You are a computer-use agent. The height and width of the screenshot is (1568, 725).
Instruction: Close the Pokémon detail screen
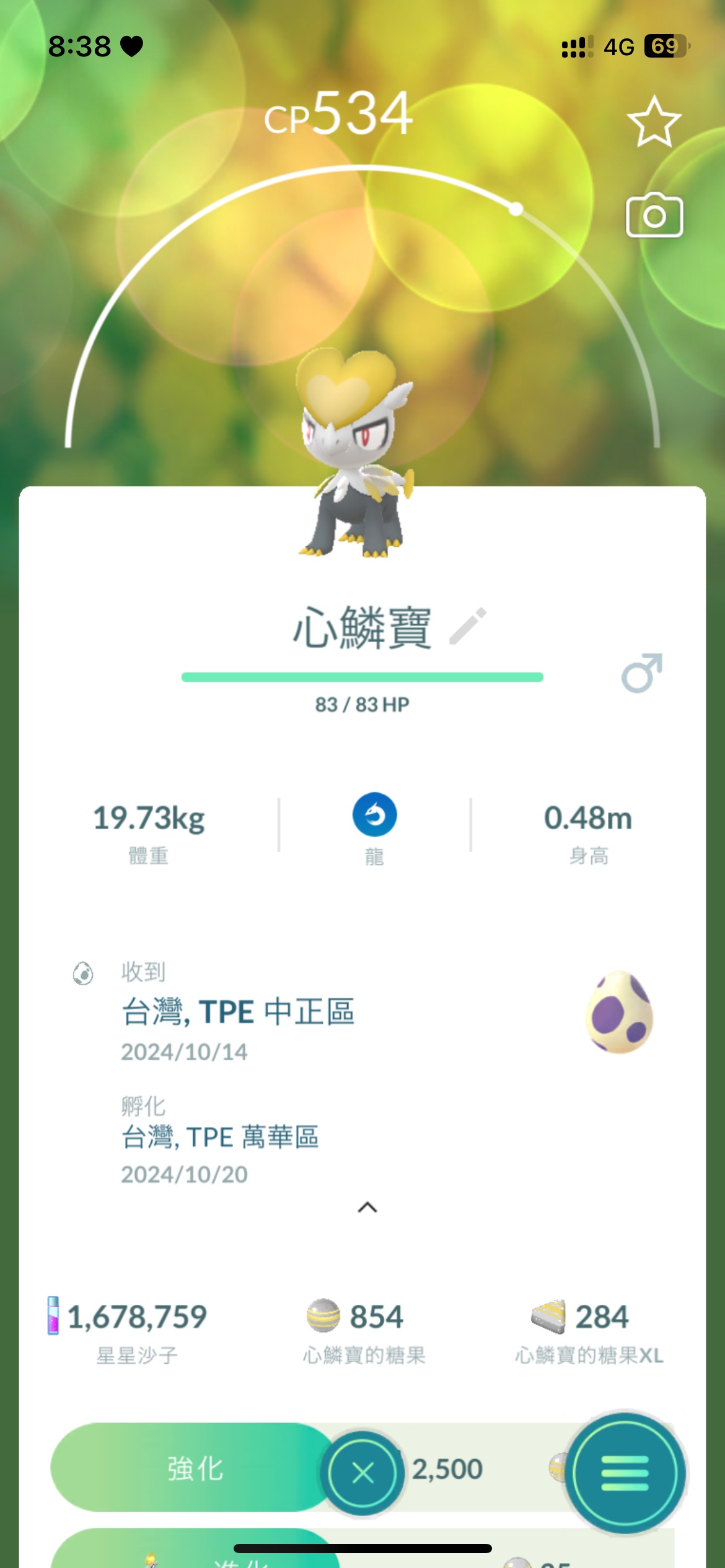(362, 1473)
